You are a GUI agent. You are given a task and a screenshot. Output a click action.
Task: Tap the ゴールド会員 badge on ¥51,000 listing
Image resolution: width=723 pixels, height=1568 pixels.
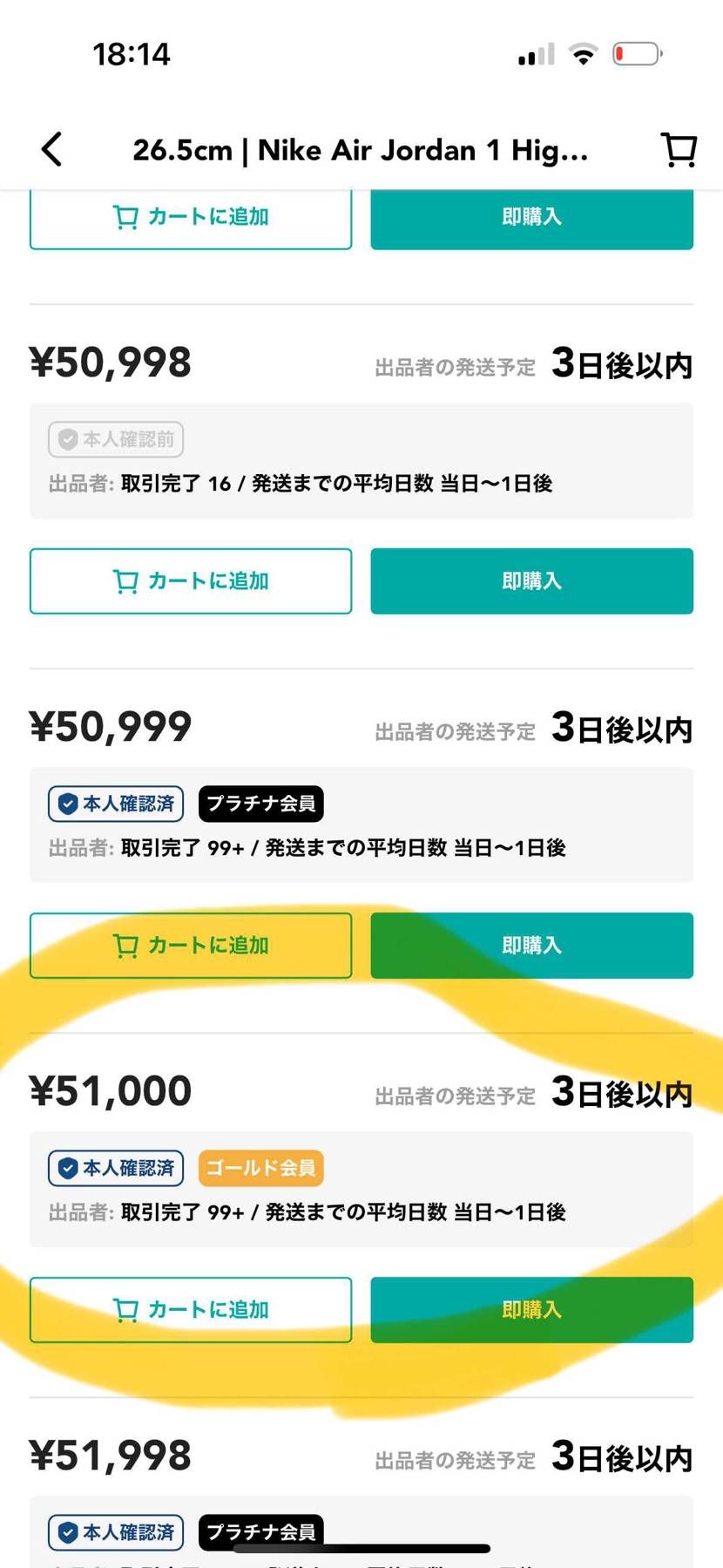[x=260, y=1168]
